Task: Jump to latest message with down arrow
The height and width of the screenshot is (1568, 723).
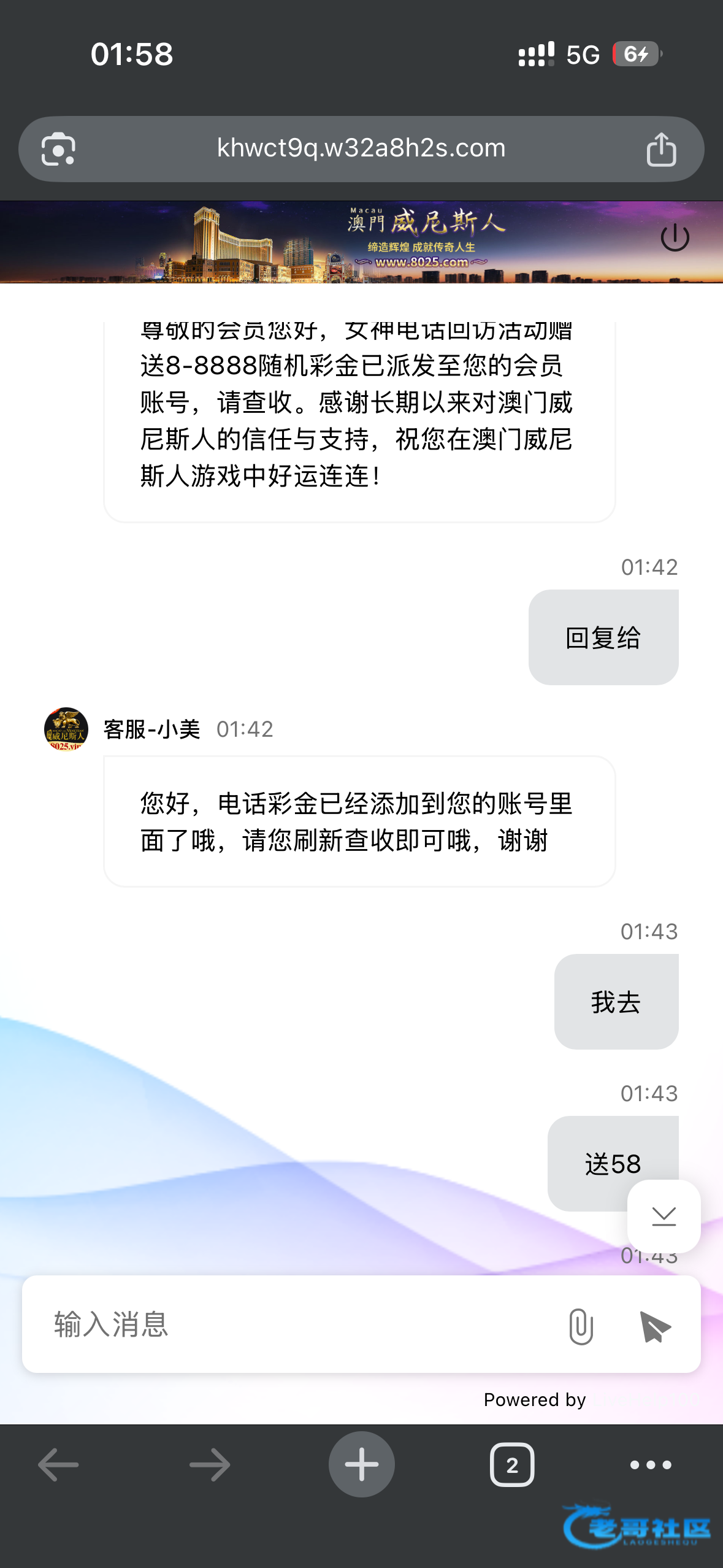Action: click(664, 1216)
